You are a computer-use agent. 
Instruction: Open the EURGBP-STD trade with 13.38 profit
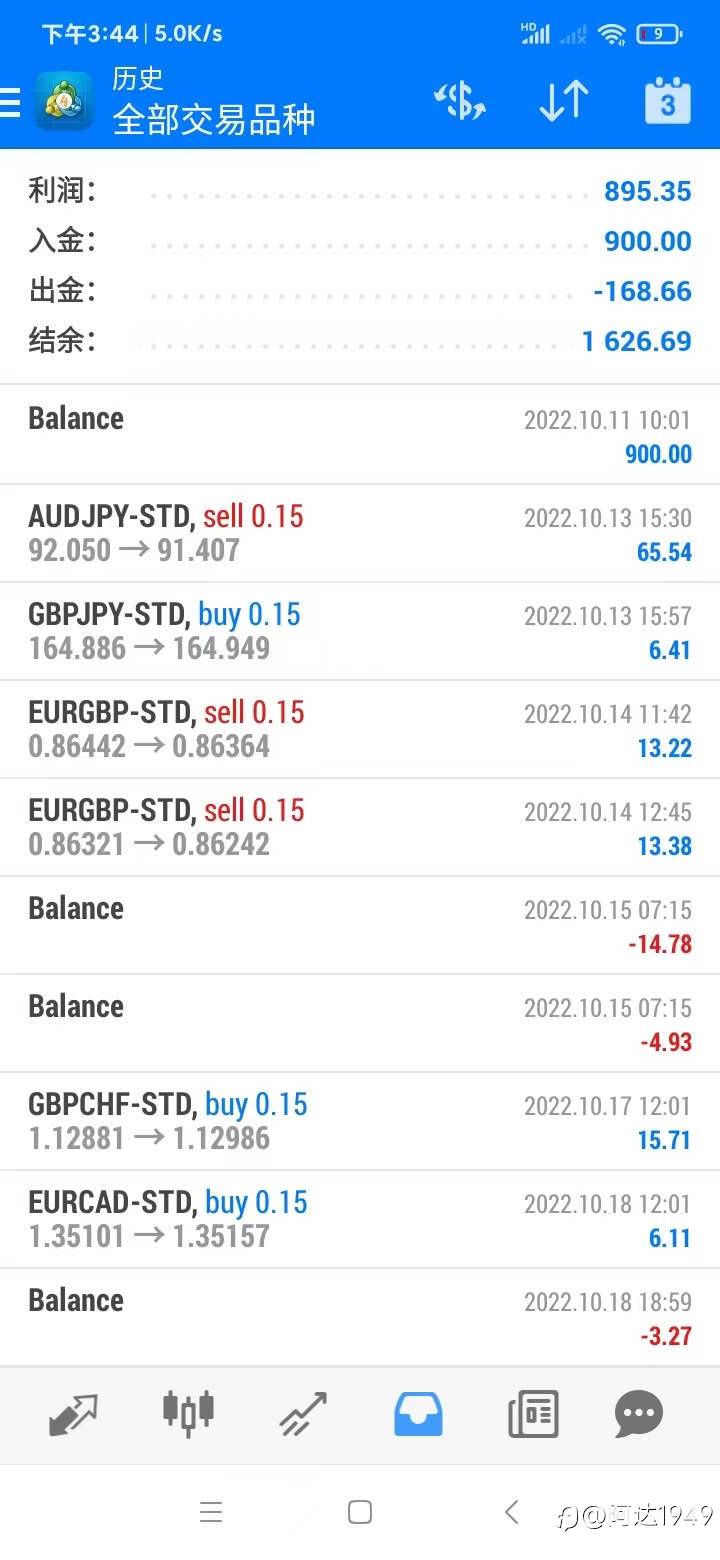(x=360, y=827)
